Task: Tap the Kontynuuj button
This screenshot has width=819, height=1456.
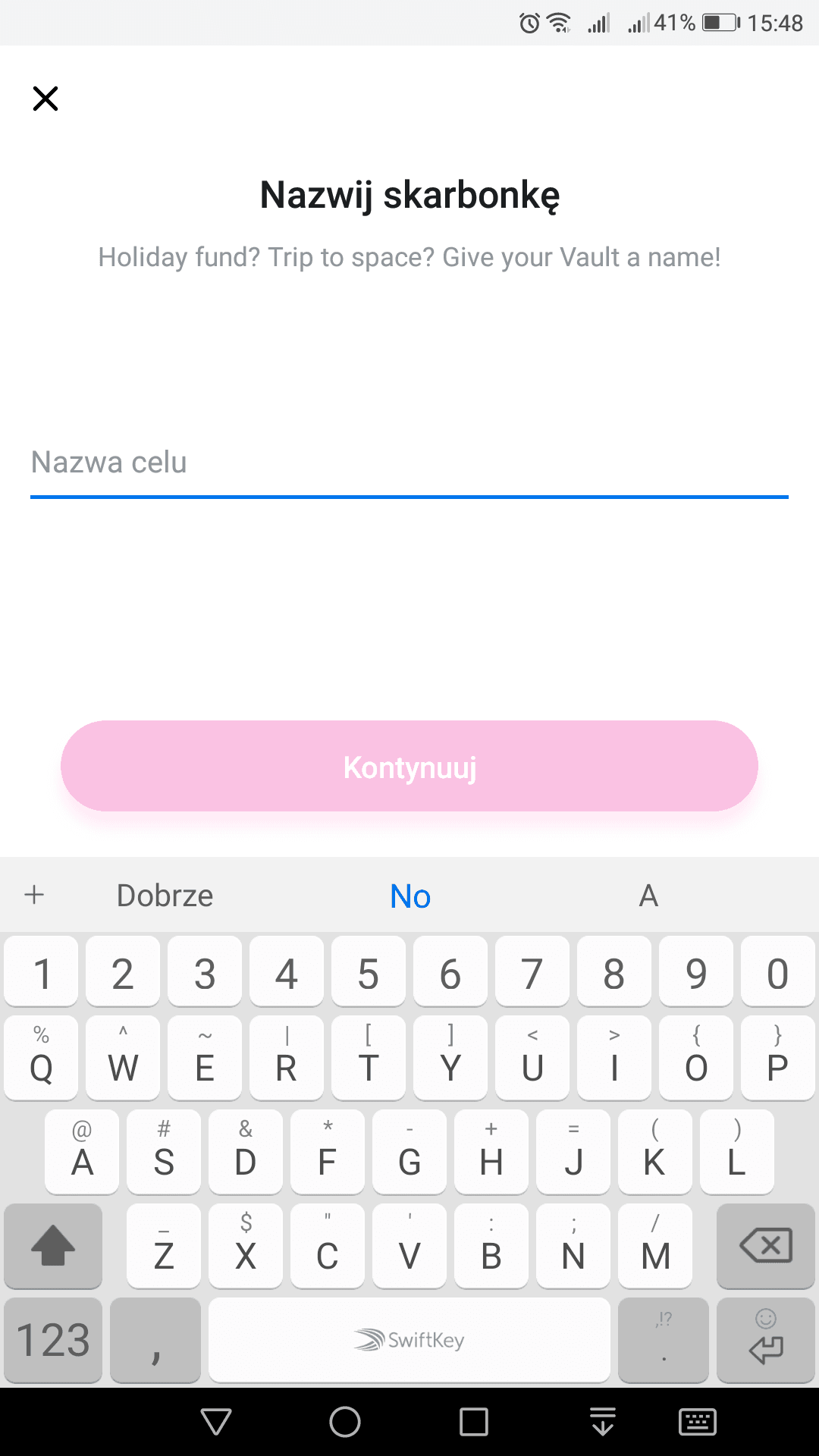Action: [x=409, y=766]
